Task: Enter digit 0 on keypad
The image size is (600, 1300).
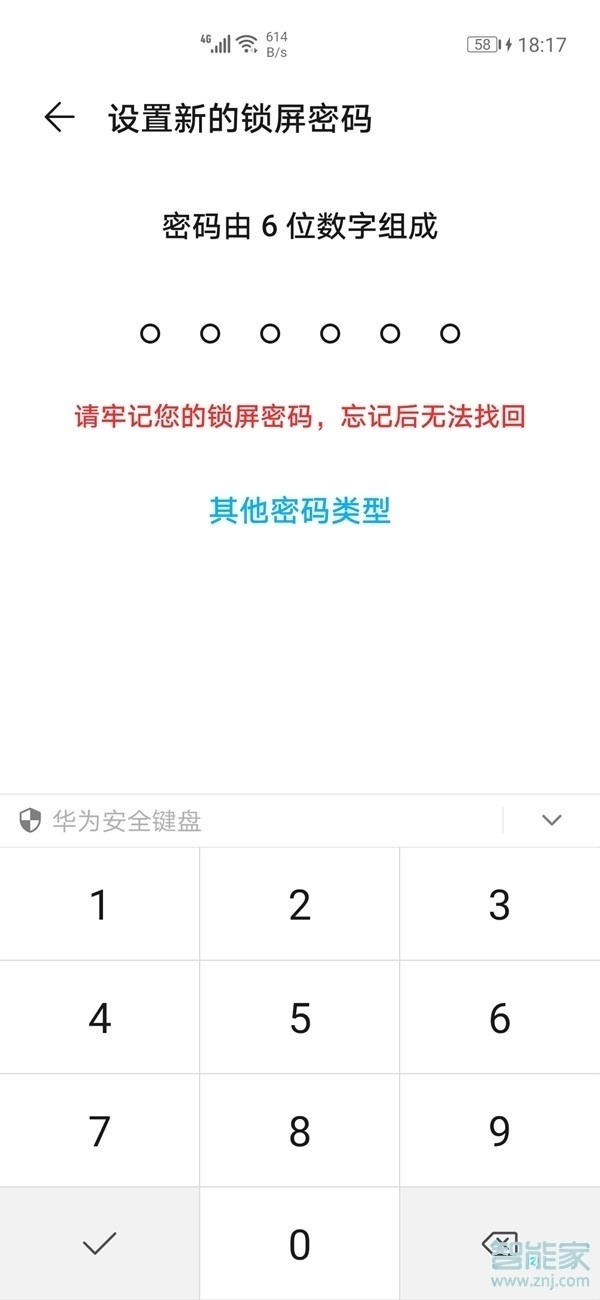Action: pos(299,1244)
